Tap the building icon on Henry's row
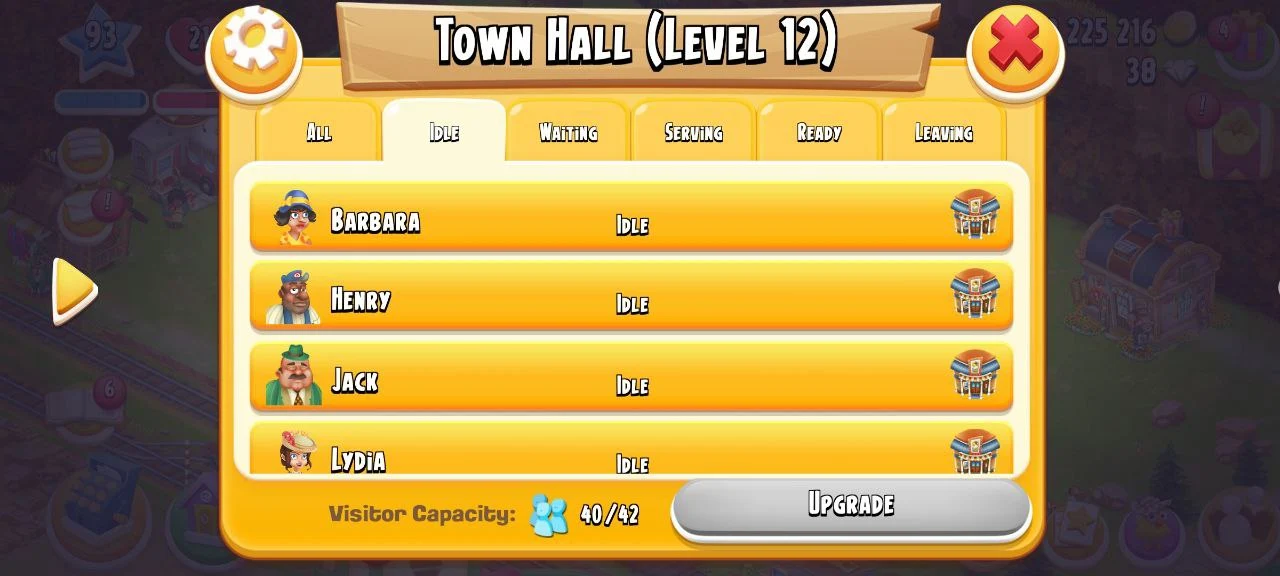The height and width of the screenshot is (576, 1280). [x=974, y=294]
